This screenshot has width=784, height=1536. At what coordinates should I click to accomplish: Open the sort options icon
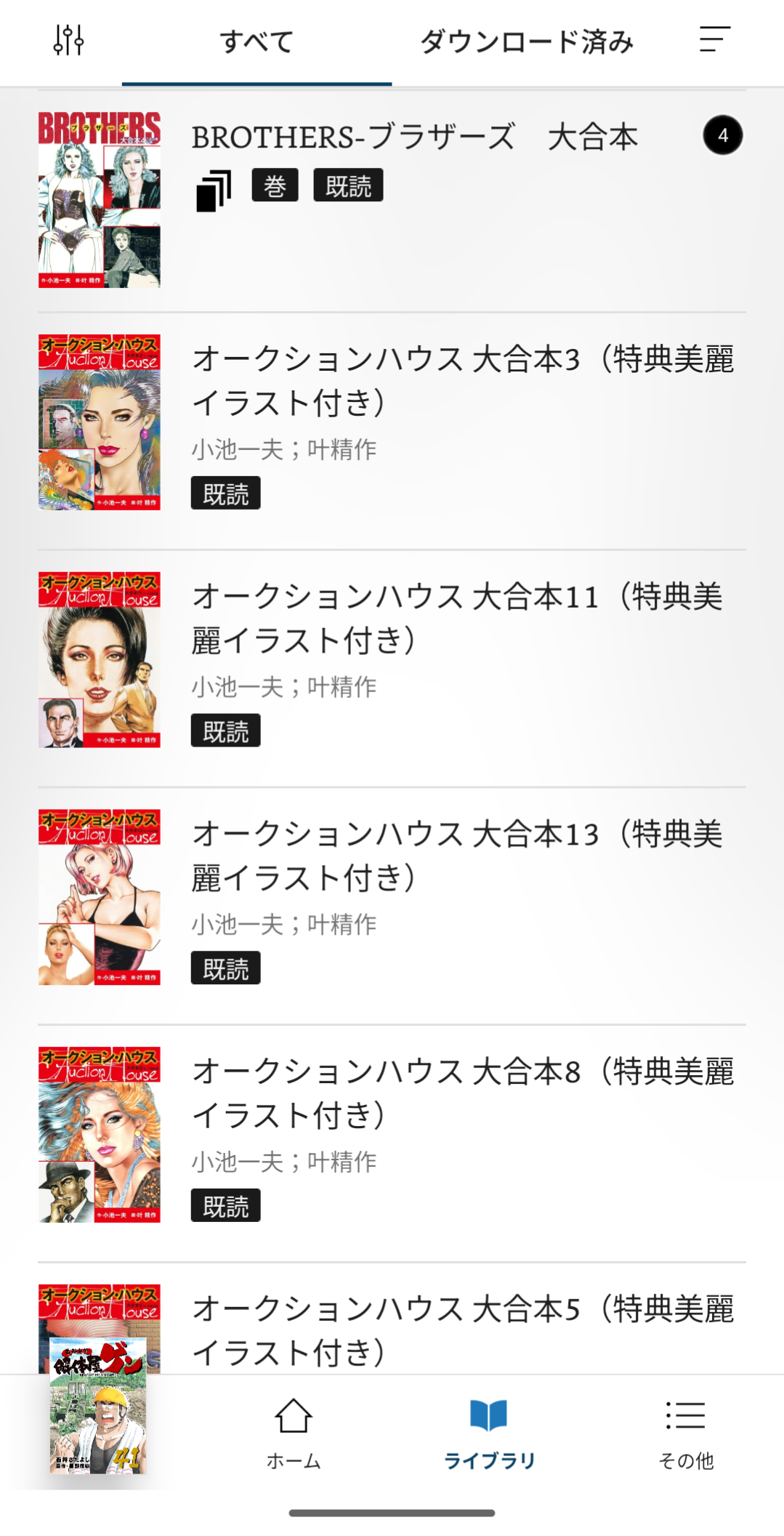click(714, 40)
